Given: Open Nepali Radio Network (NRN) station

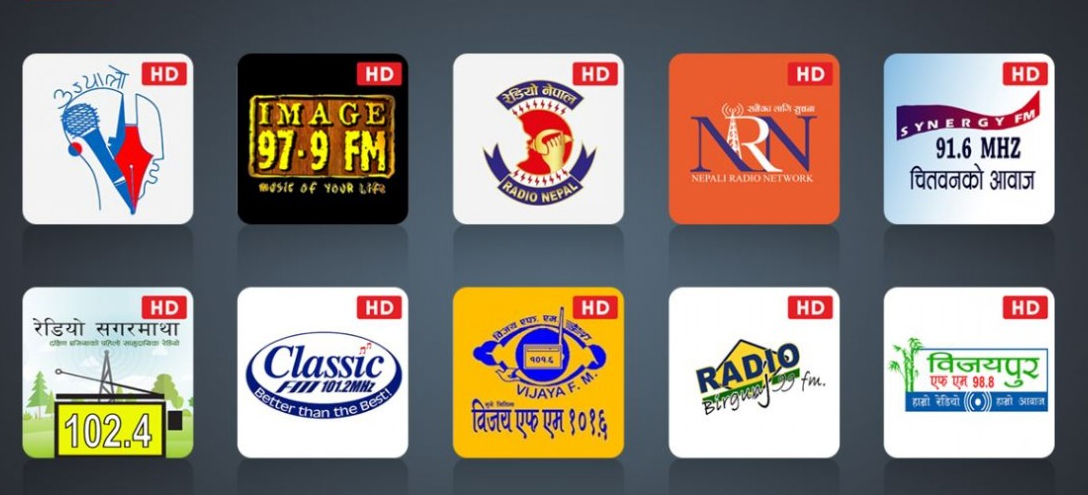Looking at the screenshot, I should pos(753,139).
